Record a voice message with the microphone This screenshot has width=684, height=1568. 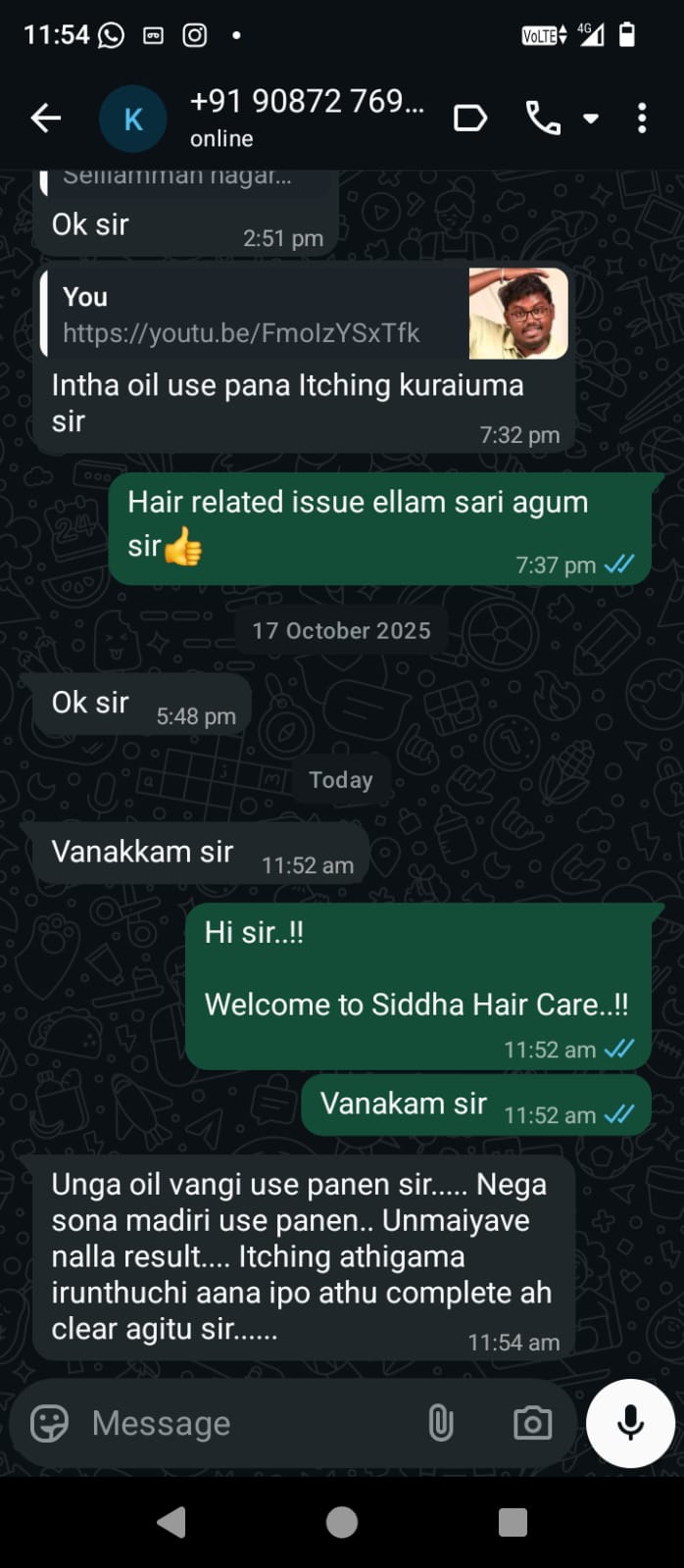[630, 1423]
